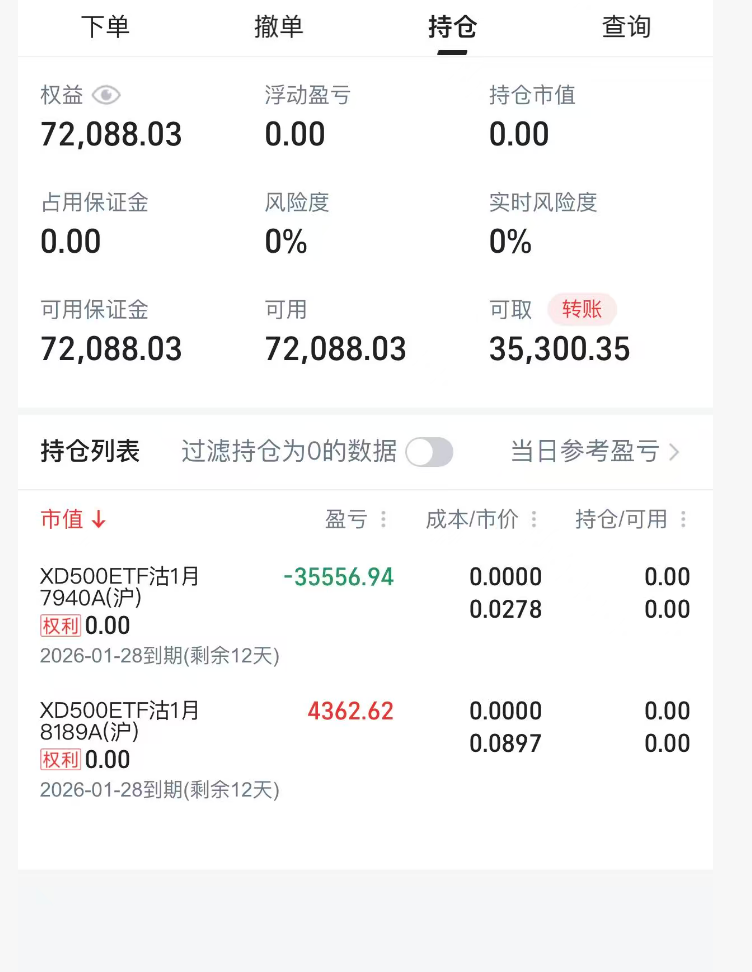Switch to the 下单 tab
The image size is (752, 972).
(105, 27)
